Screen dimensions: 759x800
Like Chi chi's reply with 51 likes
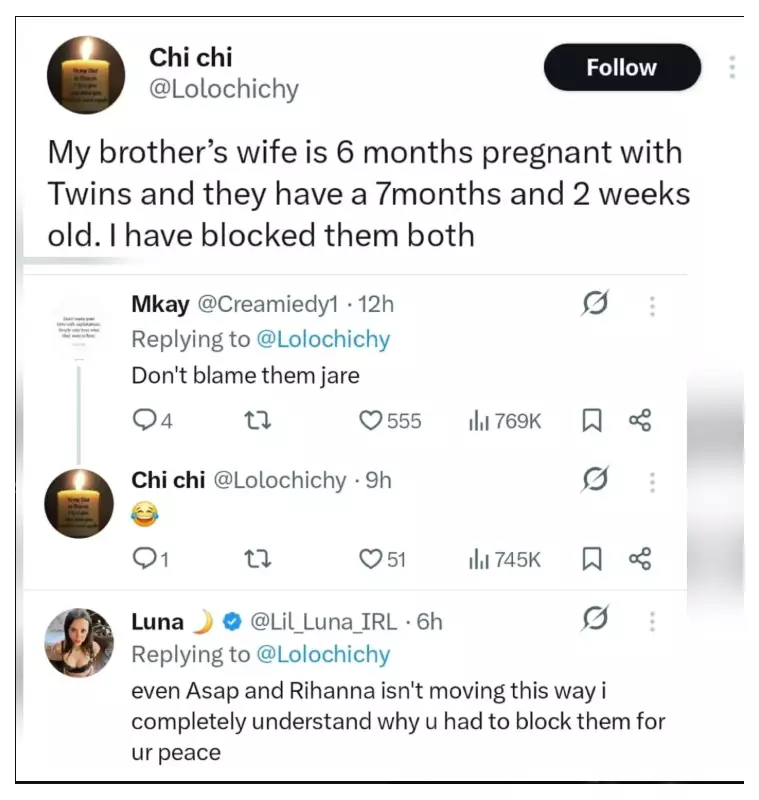[x=372, y=559]
